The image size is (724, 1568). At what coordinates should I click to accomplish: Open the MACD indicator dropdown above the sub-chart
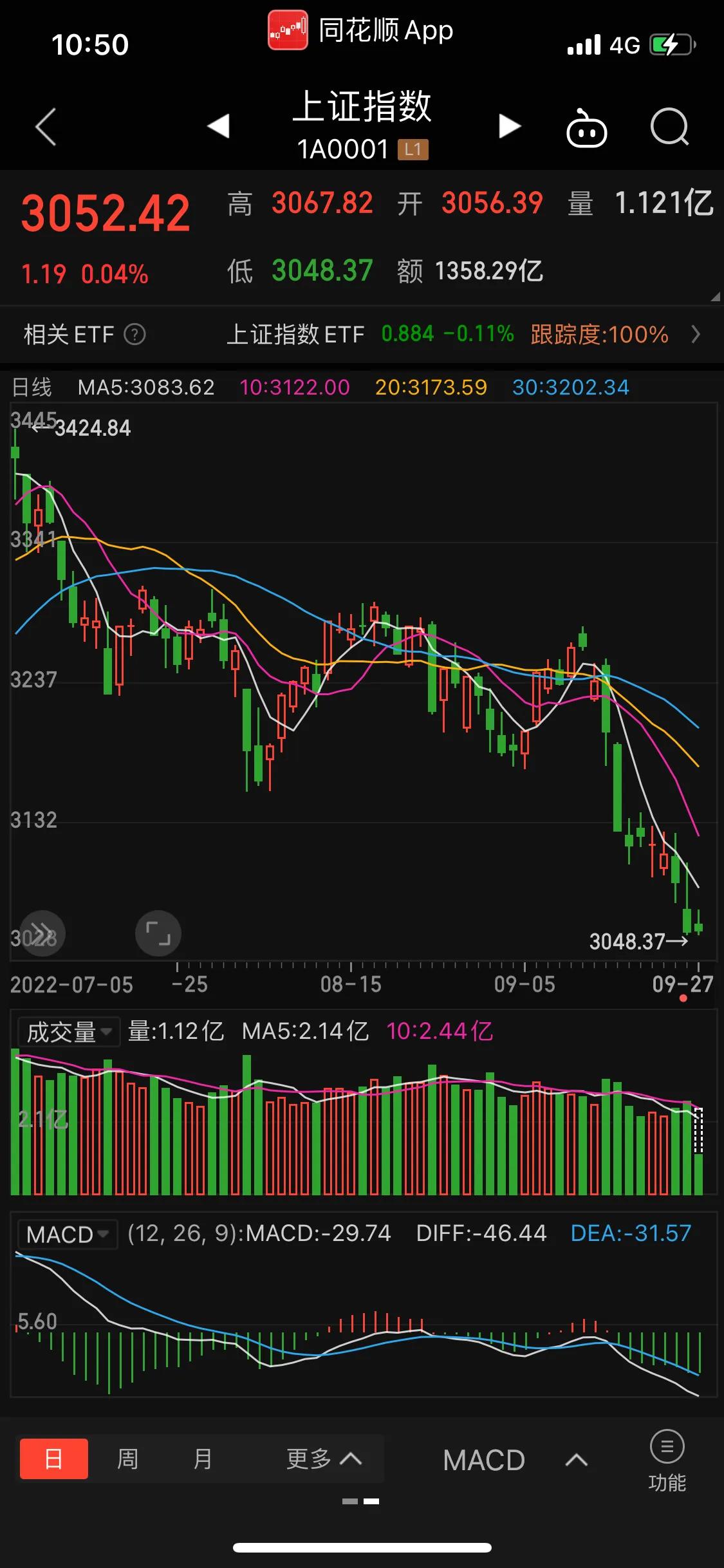coord(68,1235)
